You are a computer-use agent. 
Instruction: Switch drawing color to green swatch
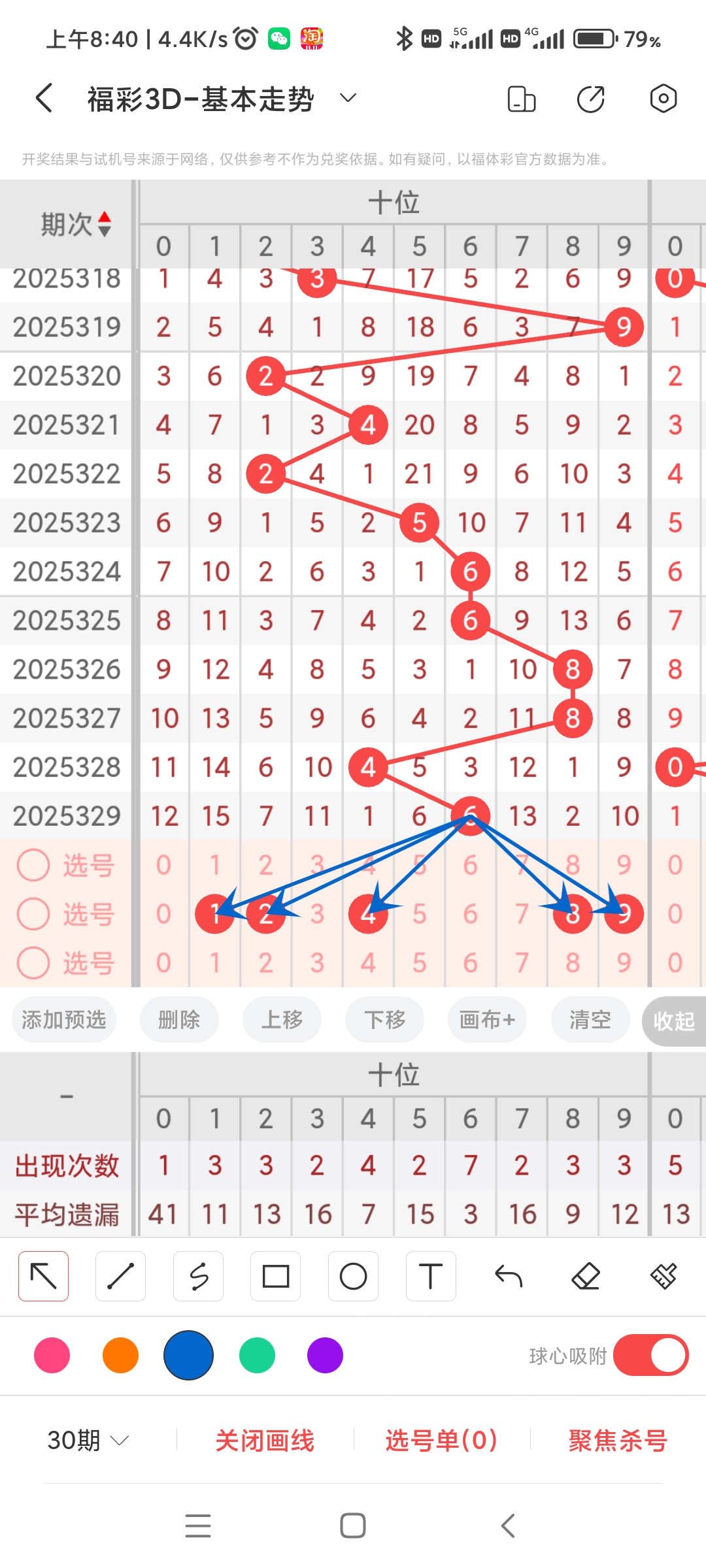pos(257,1355)
